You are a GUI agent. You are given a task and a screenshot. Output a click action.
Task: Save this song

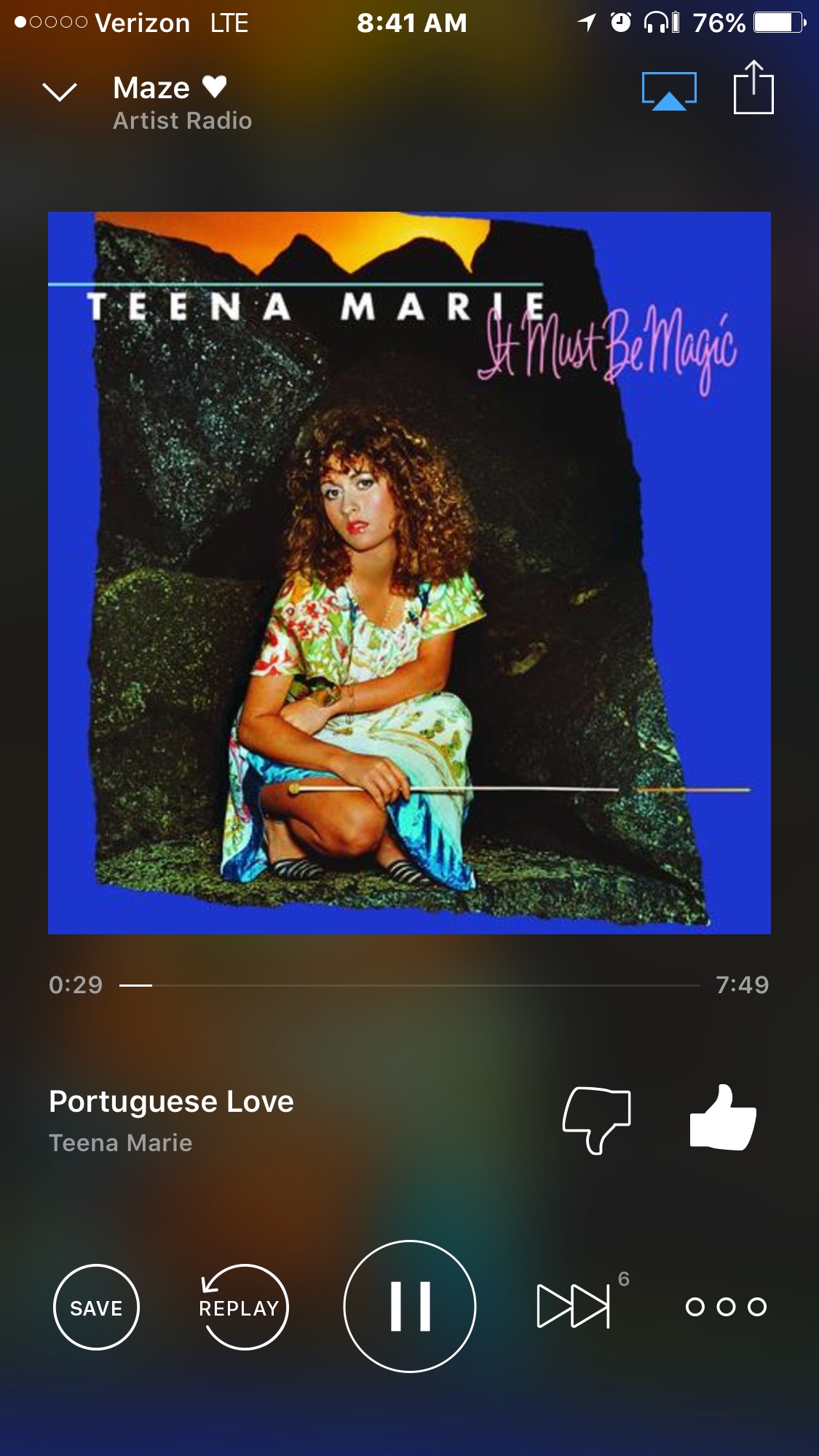pos(96,1308)
